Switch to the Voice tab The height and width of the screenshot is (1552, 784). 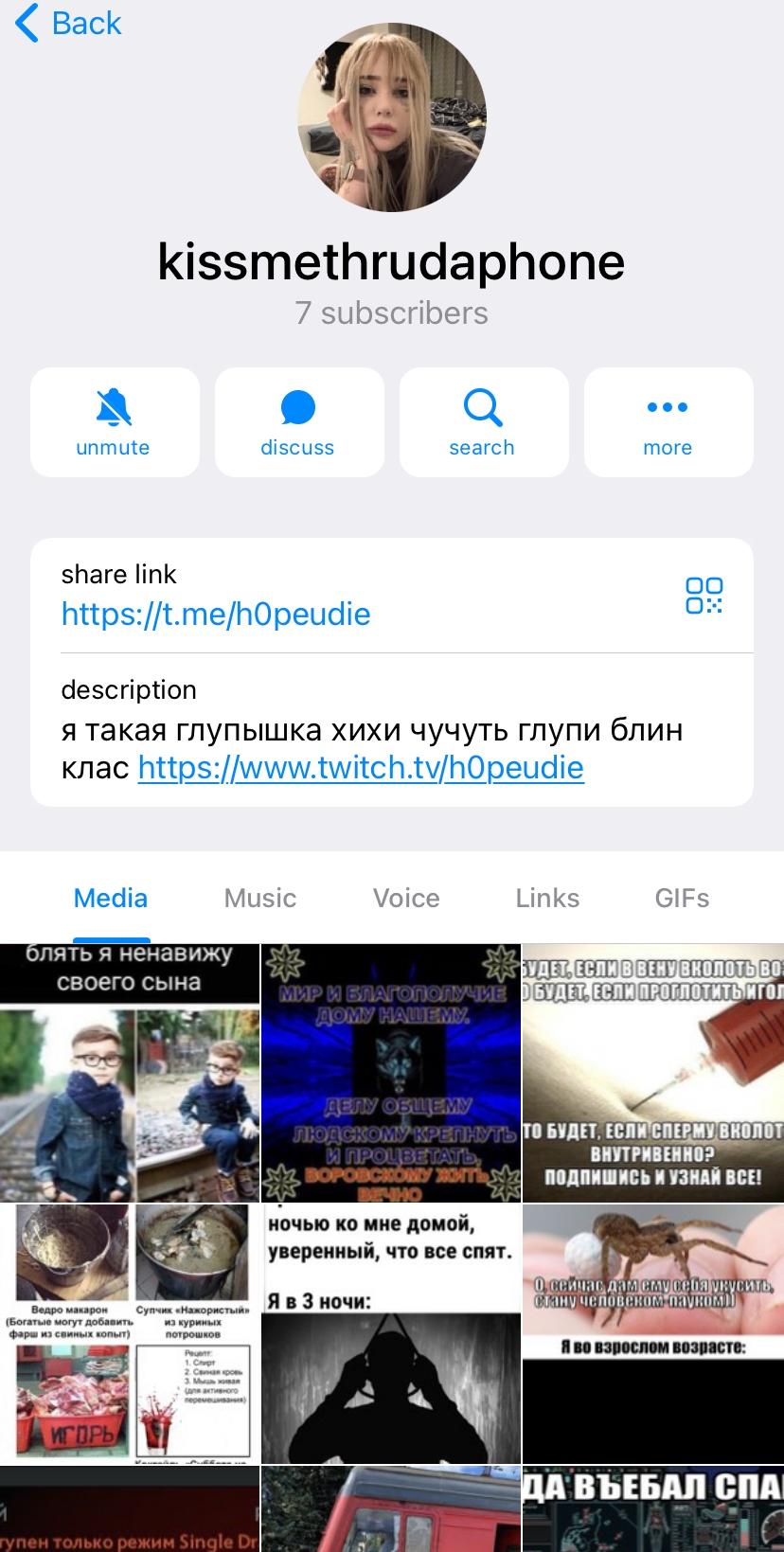tap(406, 898)
